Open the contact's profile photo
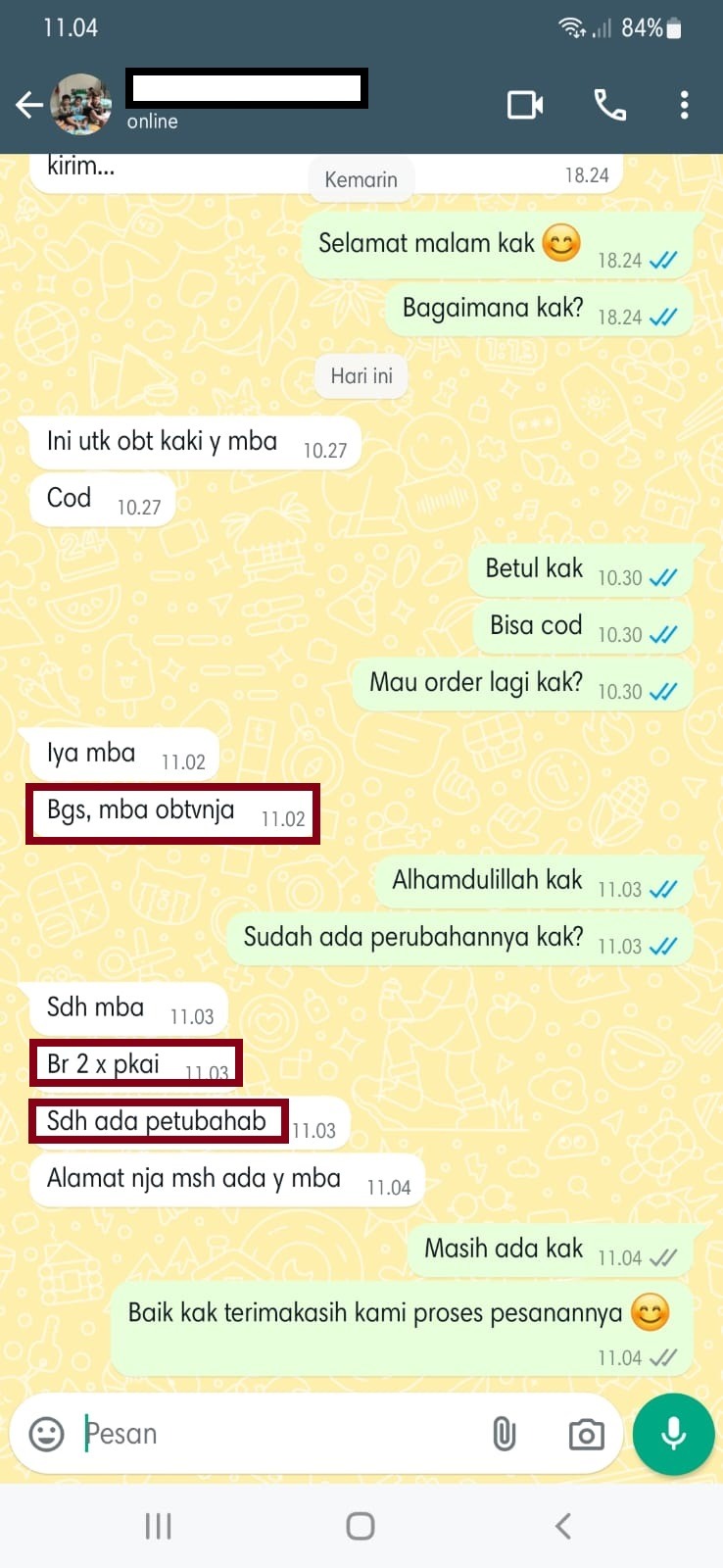This screenshot has height=1568, width=723. click(81, 105)
